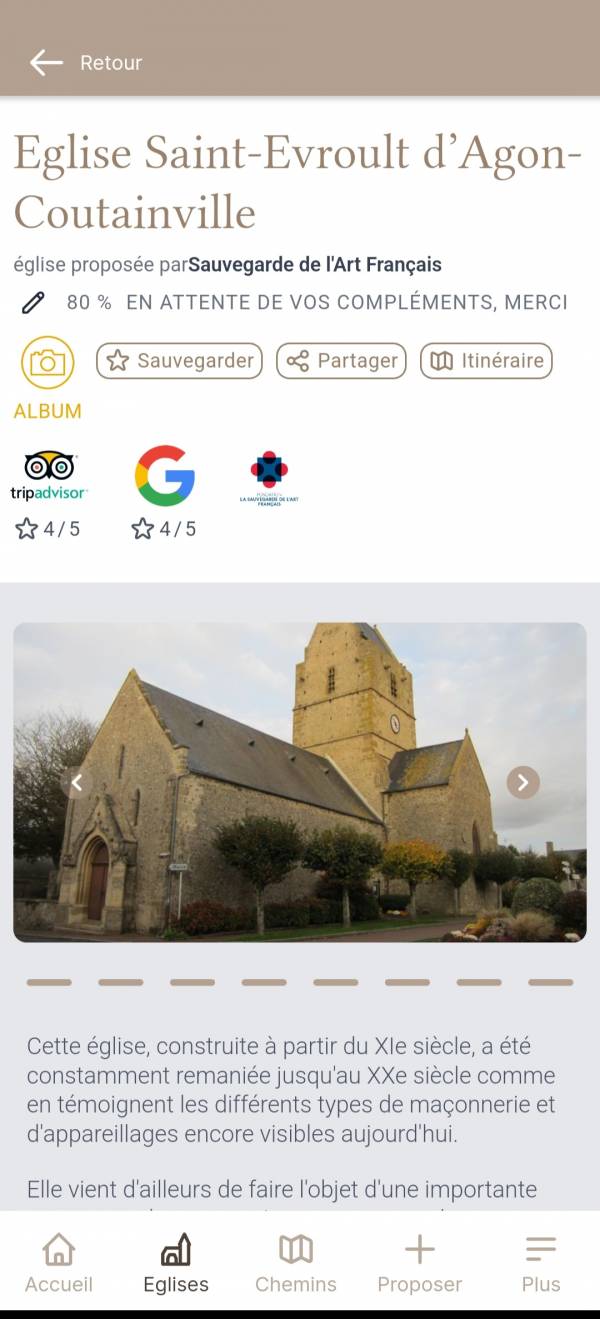Tap the Sauvegarder button

click(179, 361)
